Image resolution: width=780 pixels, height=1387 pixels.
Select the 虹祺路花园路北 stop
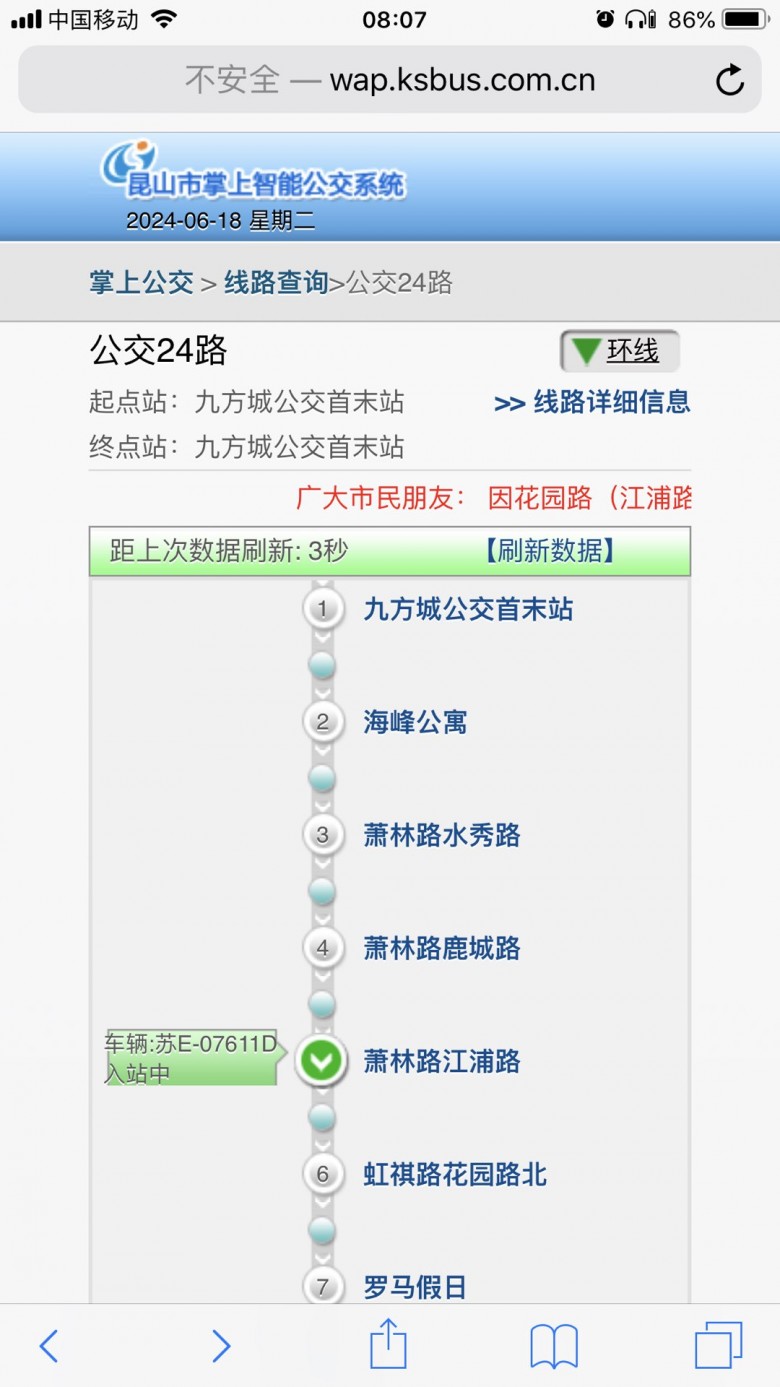455,1174
